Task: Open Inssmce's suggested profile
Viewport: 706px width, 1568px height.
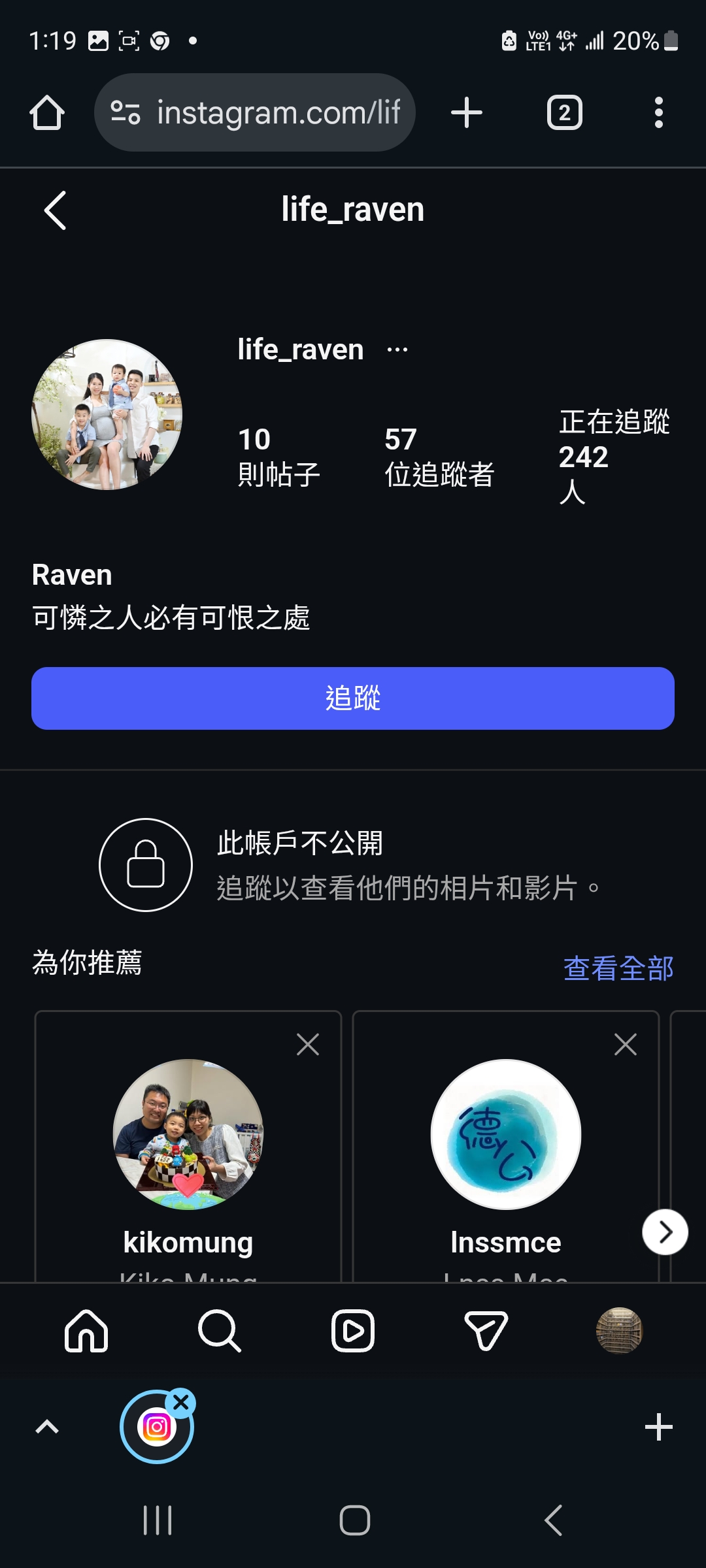Action: [x=506, y=1134]
